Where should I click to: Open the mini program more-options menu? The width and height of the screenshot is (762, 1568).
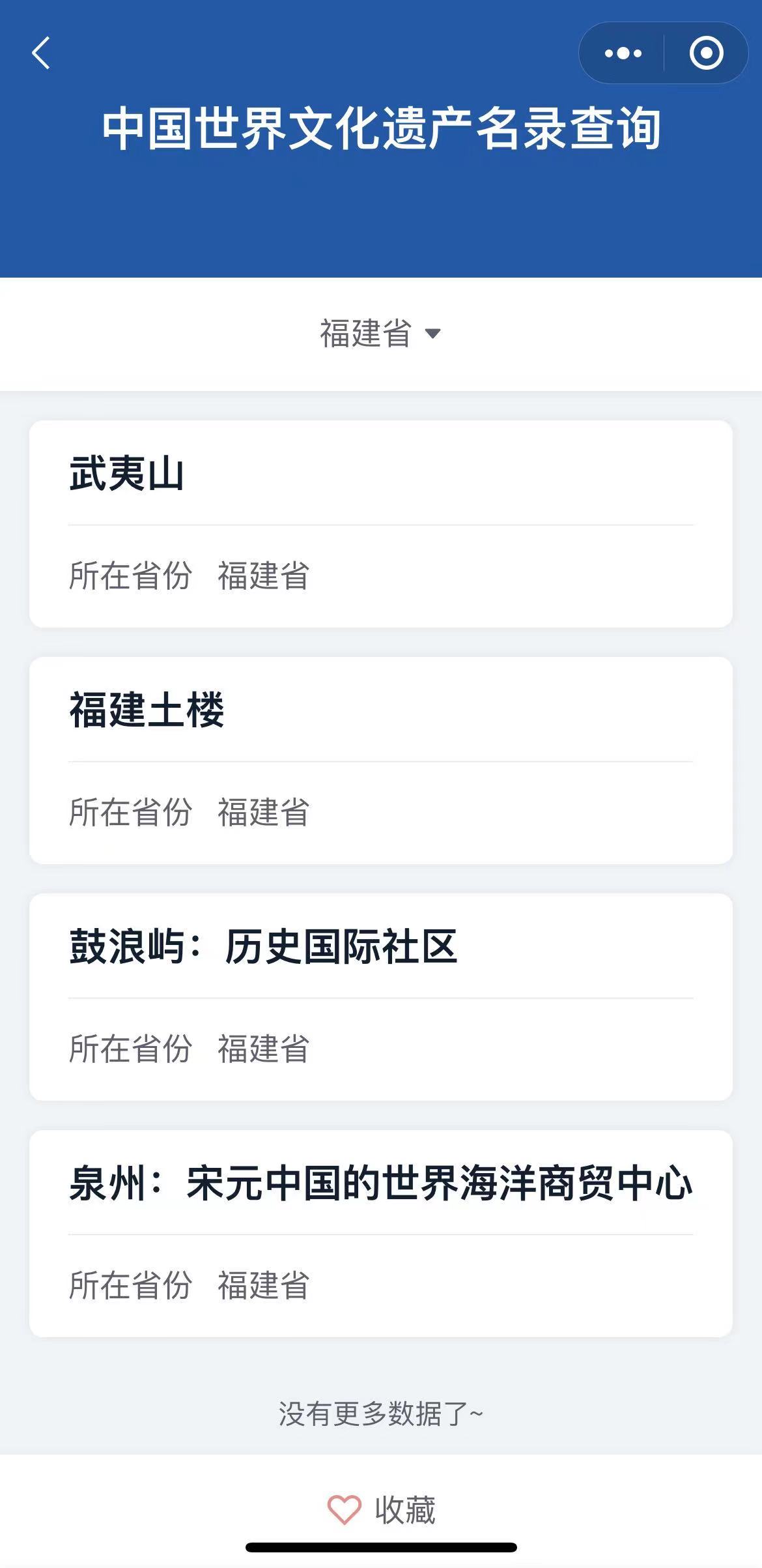point(623,53)
